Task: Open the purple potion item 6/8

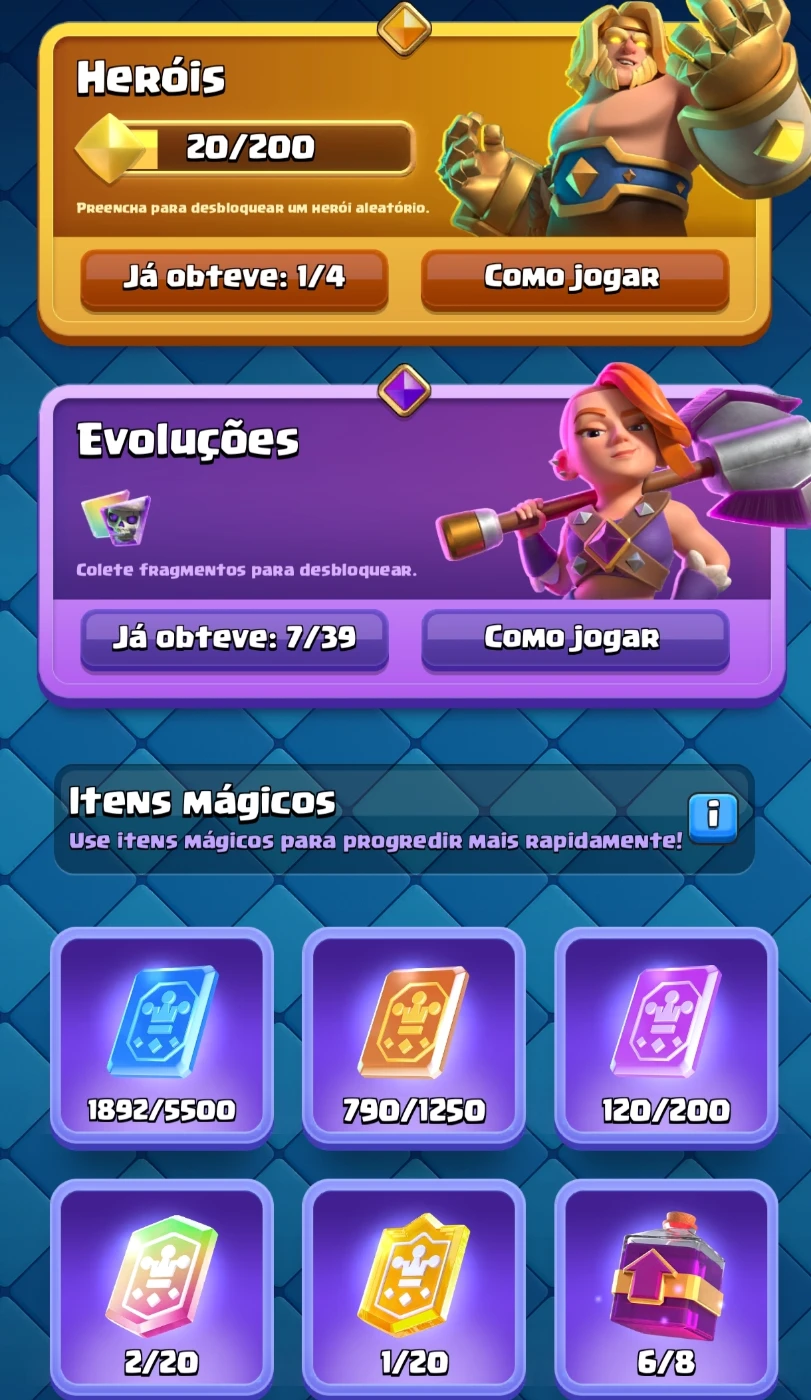Action: pyautogui.click(x=666, y=1288)
